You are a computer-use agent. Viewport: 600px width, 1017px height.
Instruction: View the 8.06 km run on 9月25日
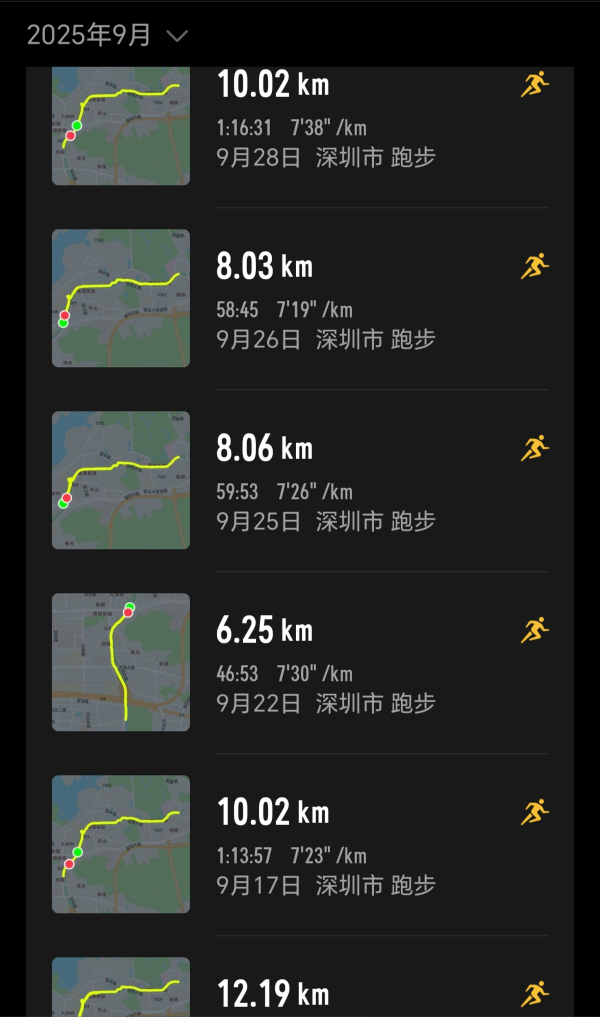click(x=300, y=480)
